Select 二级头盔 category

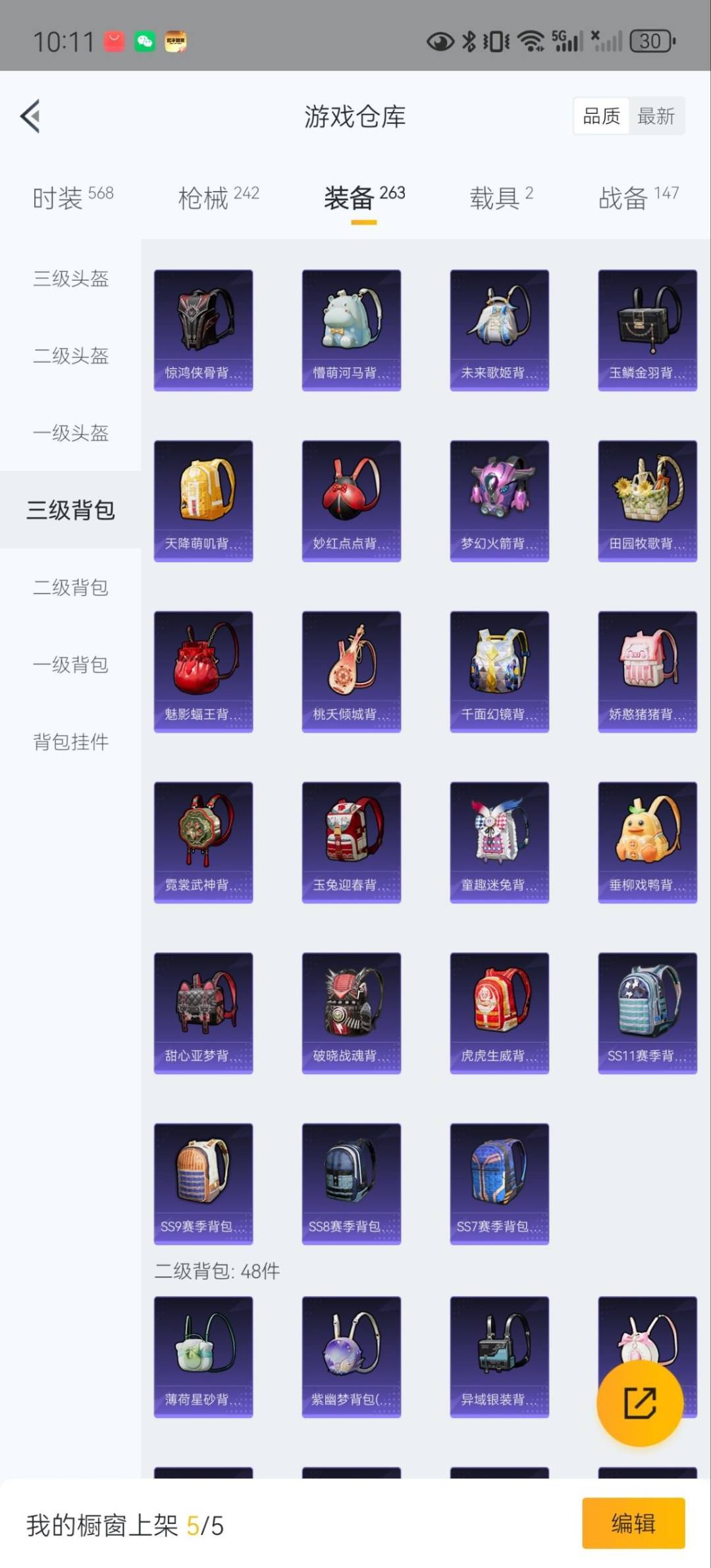71,356
